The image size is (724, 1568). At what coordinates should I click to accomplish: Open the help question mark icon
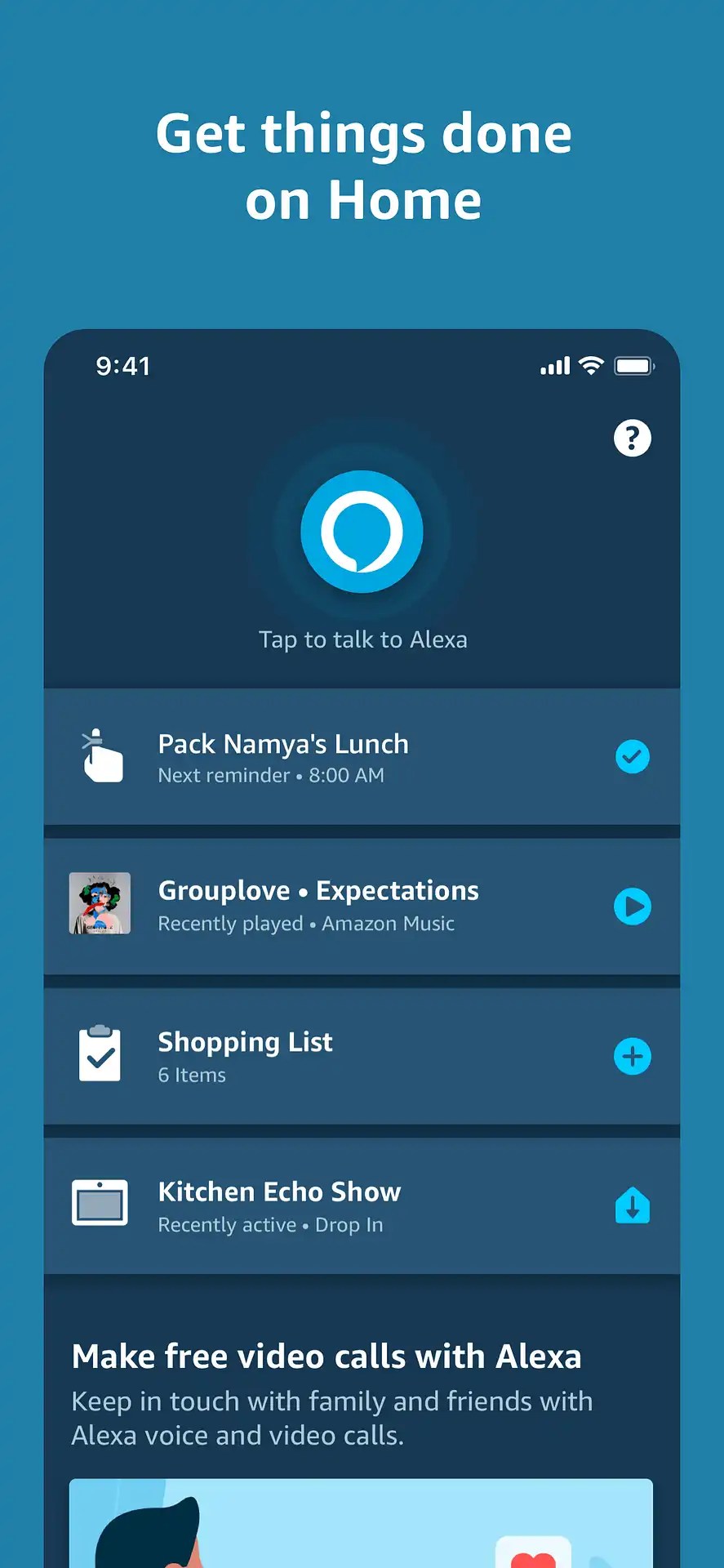(633, 439)
